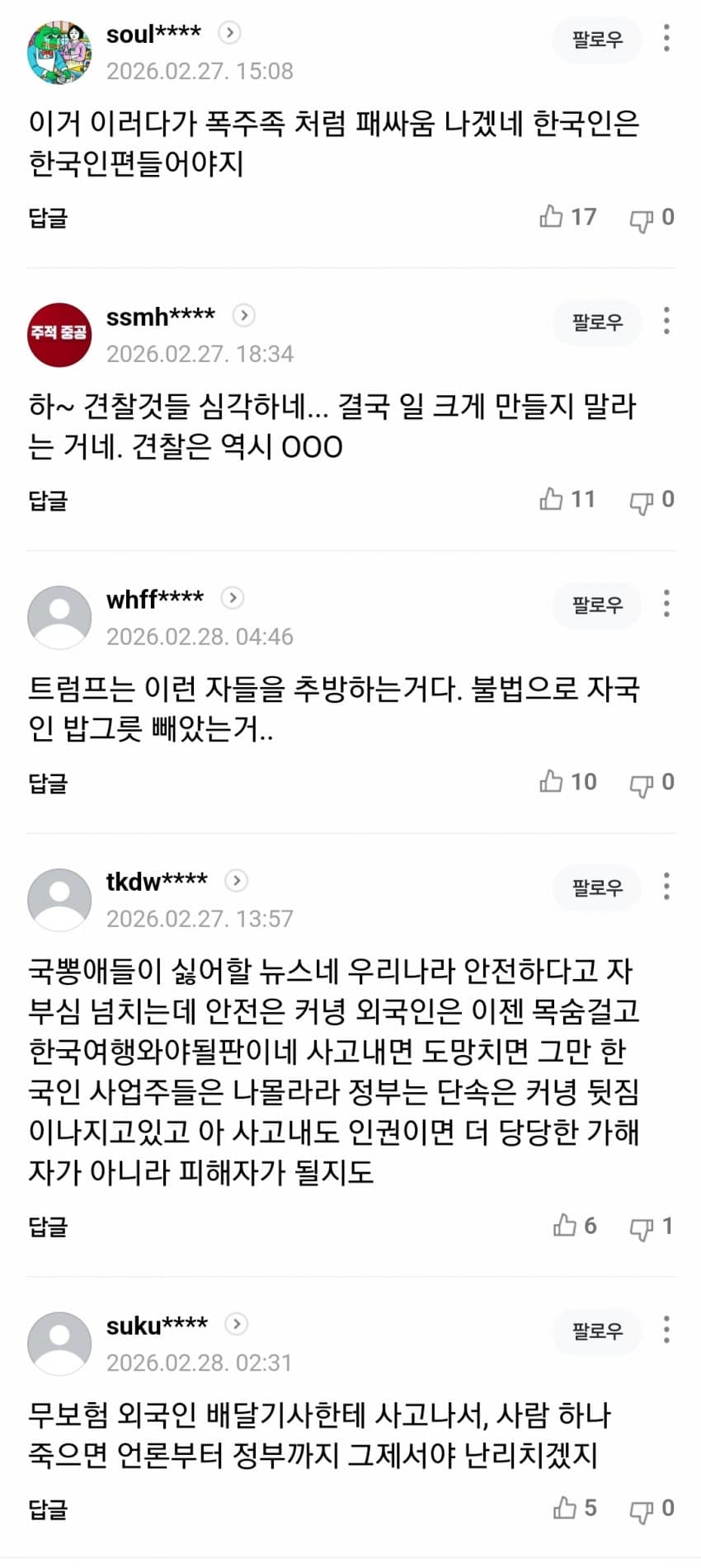Open overflow menu on soul**** comment

coord(666,38)
